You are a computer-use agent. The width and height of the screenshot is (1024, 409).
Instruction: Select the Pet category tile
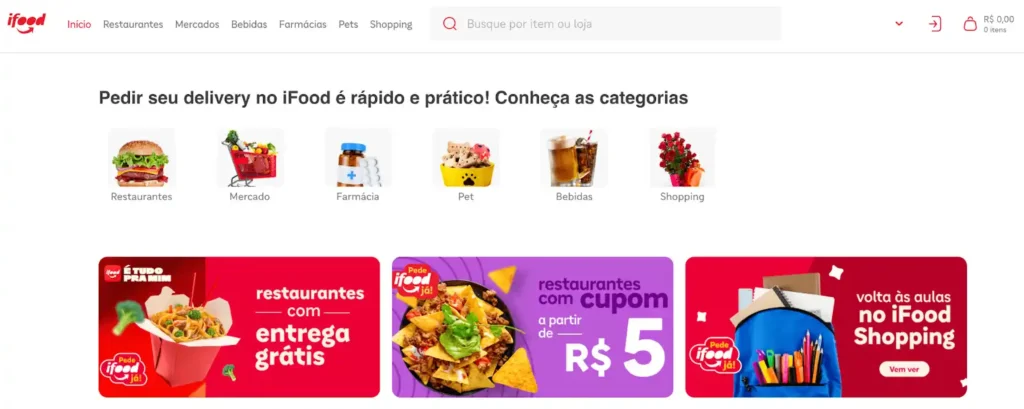click(x=466, y=165)
